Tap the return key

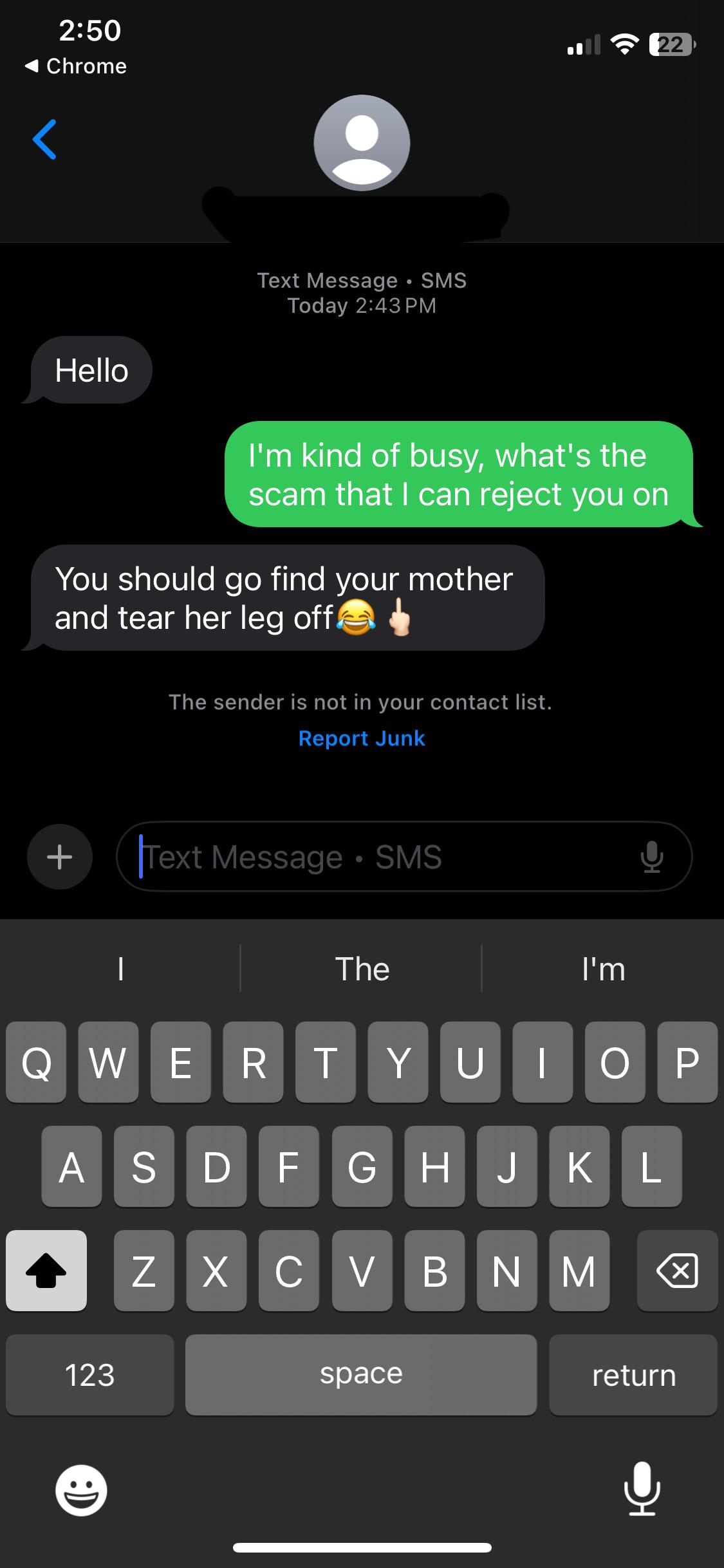(x=633, y=1375)
